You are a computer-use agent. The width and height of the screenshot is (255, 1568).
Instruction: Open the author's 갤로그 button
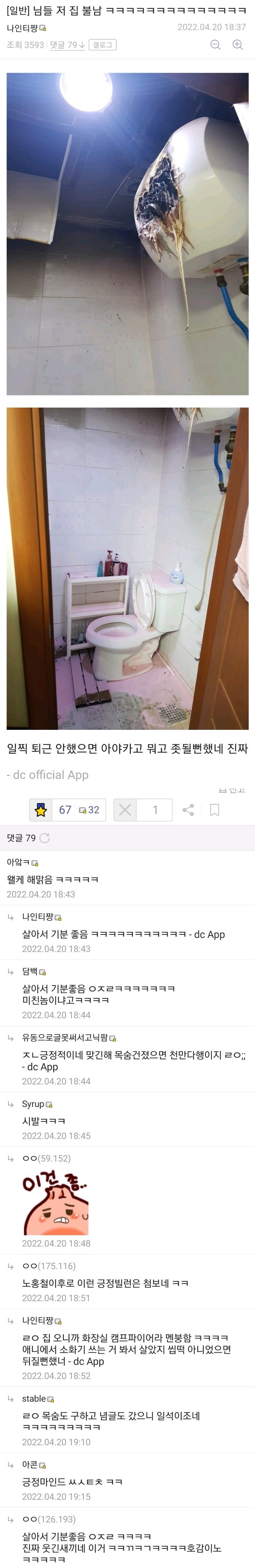102,45
